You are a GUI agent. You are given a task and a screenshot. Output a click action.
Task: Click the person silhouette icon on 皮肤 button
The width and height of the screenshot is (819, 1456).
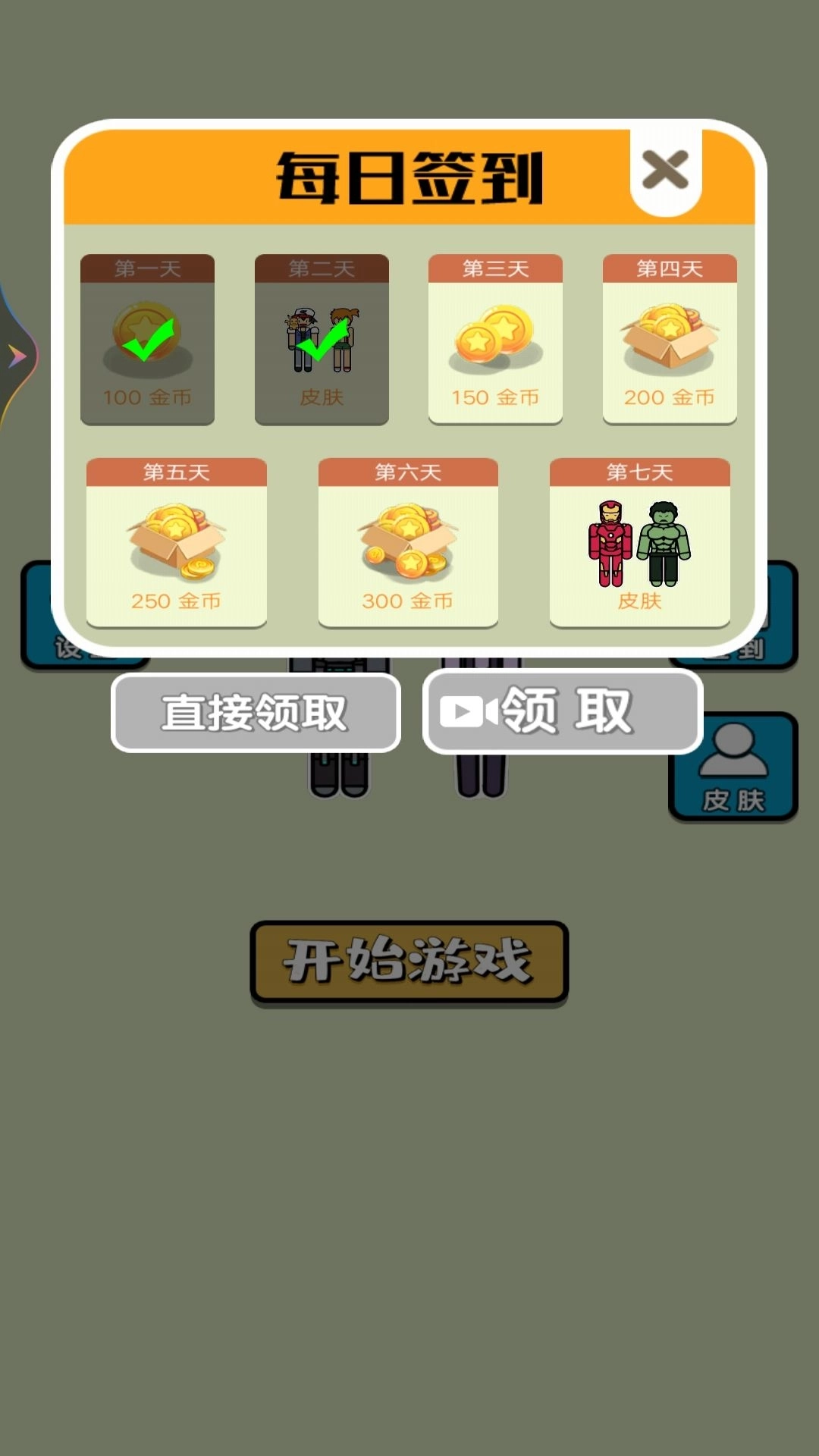(733, 751)
